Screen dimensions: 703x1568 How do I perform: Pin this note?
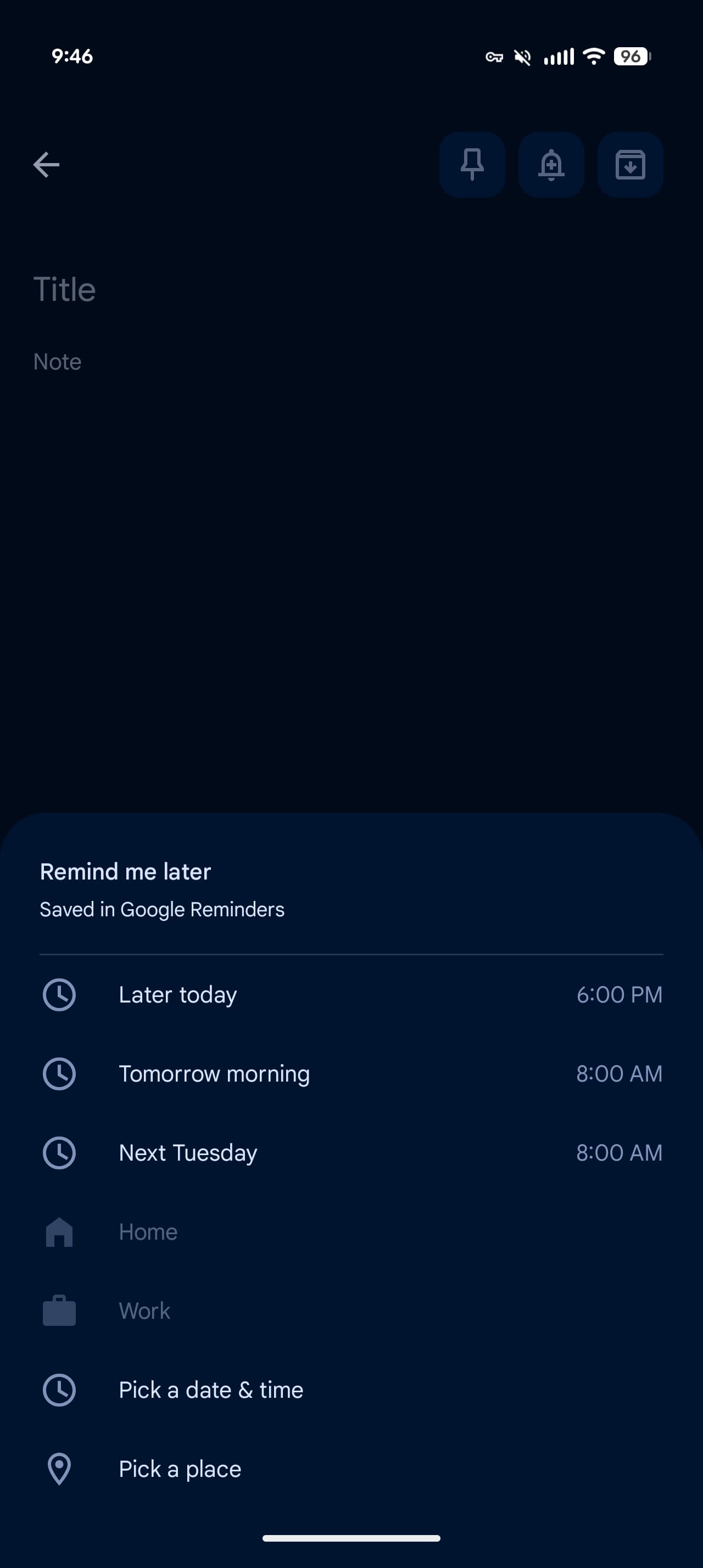(472, 164)
